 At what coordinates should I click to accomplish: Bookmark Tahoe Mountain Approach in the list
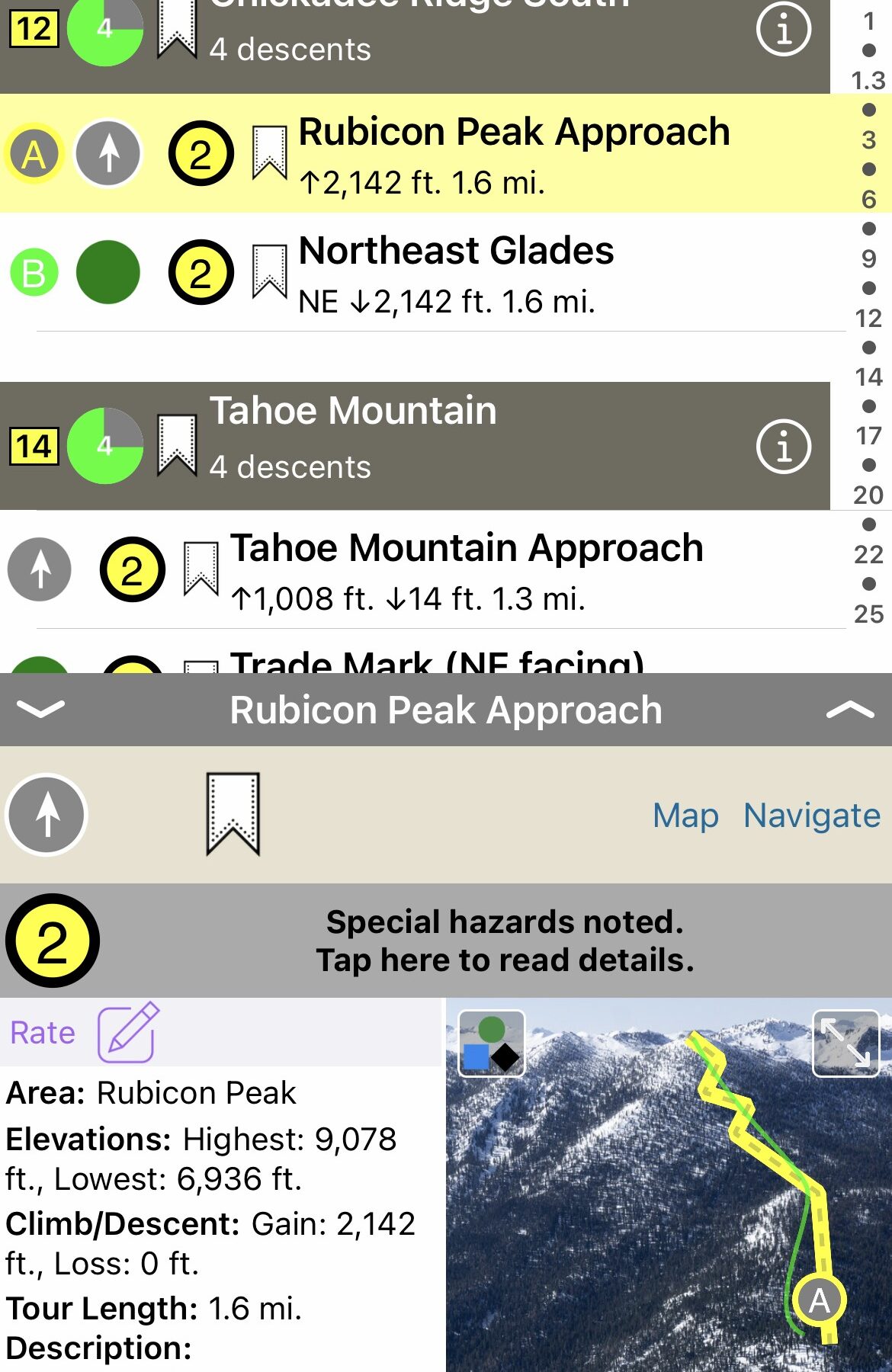coord(201,569)
